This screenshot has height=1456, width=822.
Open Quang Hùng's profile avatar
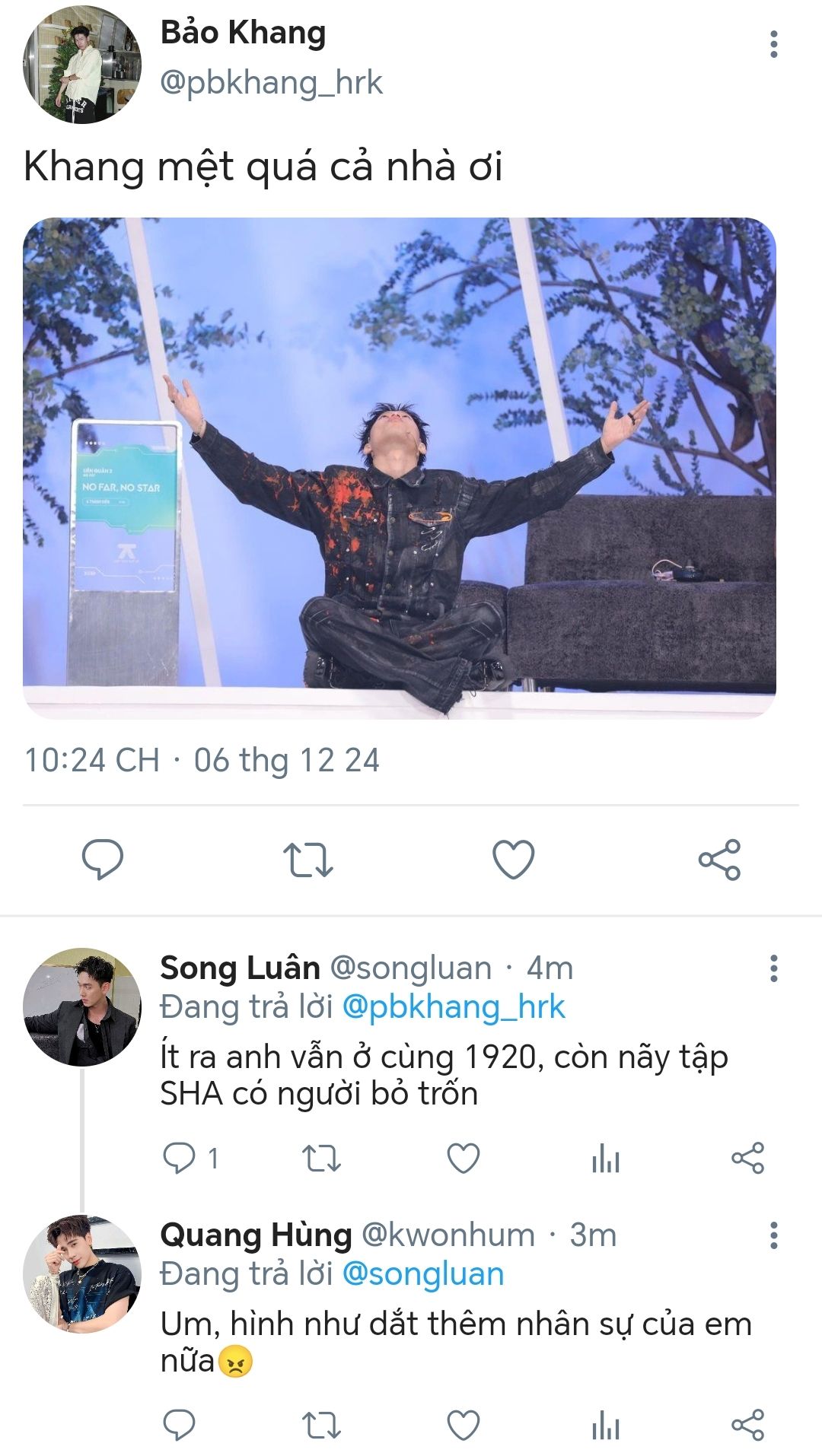tap(81, 1273)
